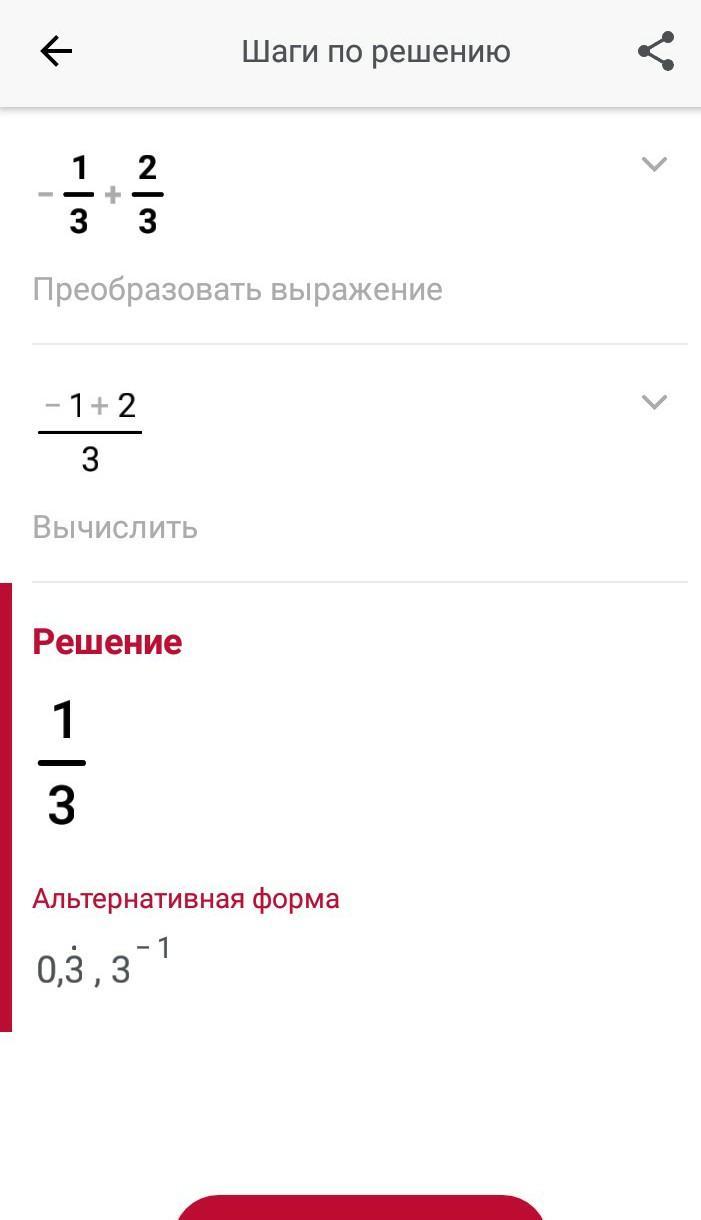This screenshot has width=701, height=1220.
Task: Go back using the arrow icon
Action: 56,52
